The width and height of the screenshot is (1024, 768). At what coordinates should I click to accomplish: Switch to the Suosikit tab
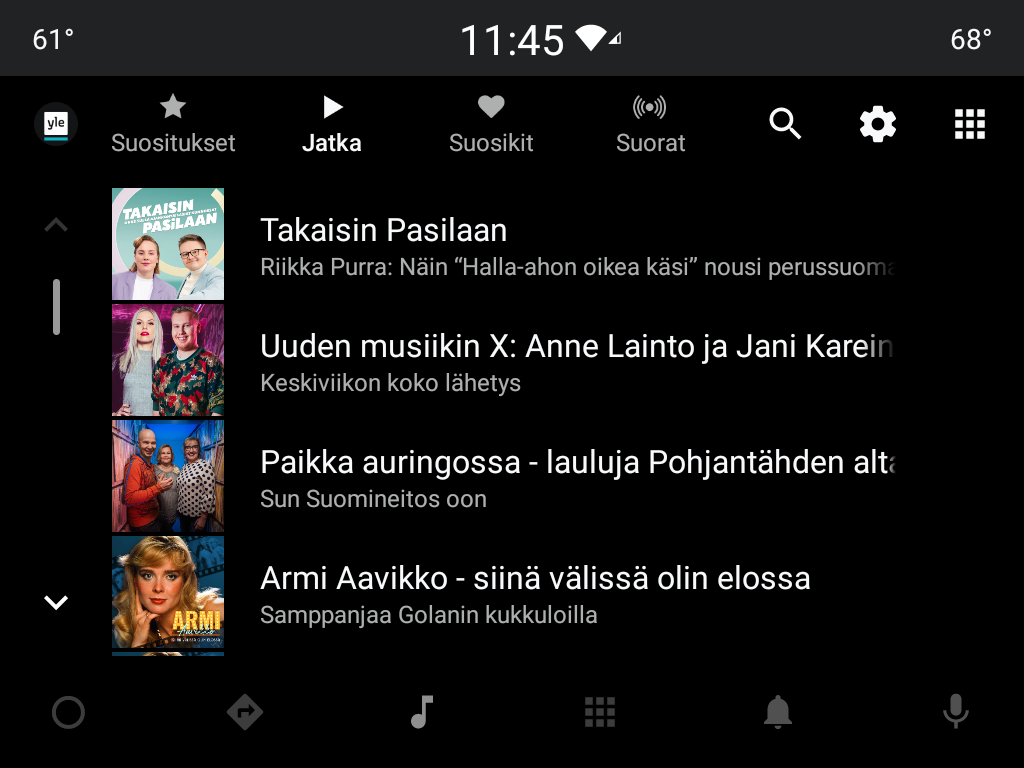pos(491,124)
